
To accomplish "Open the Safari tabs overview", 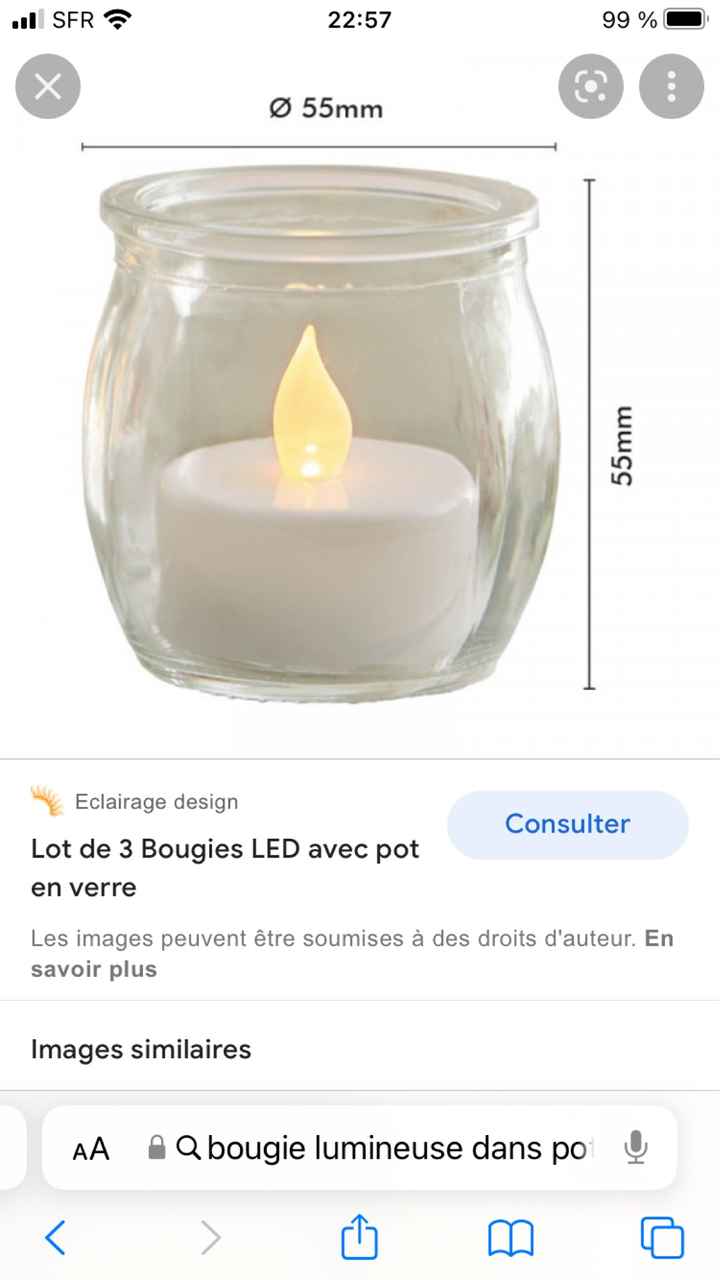I will [x=662, y=1238].
